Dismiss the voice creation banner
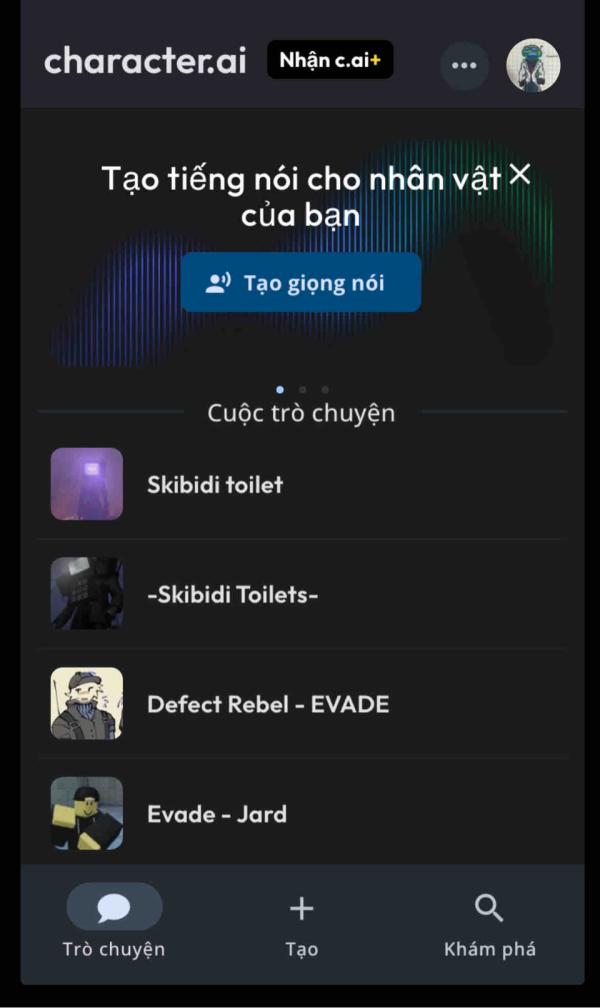The image size is (600, 1008). click(519, 174)
